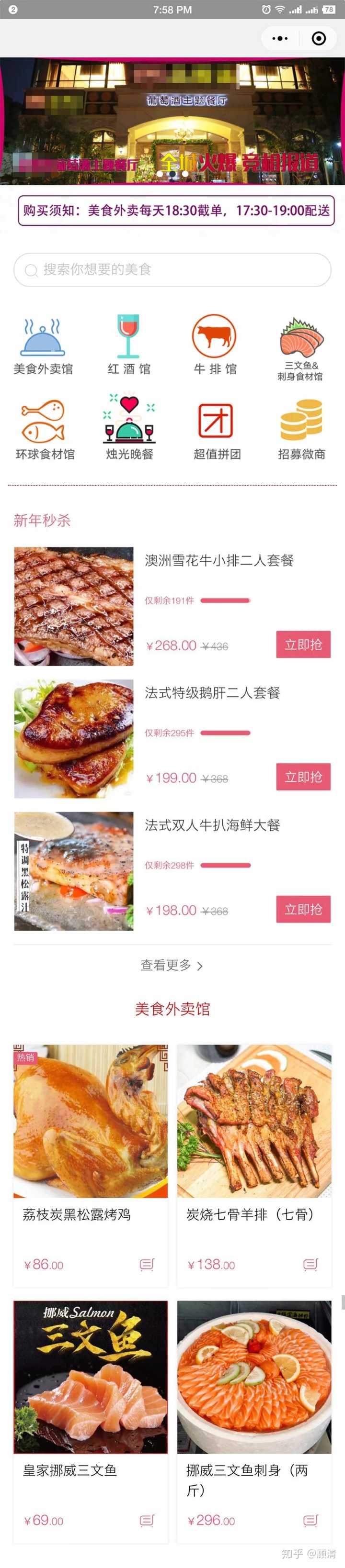This screenshot has height=1568, width=345.
Task: Close the mini program with the circle button
Action: pyautogui.click(x=318, y=38)
